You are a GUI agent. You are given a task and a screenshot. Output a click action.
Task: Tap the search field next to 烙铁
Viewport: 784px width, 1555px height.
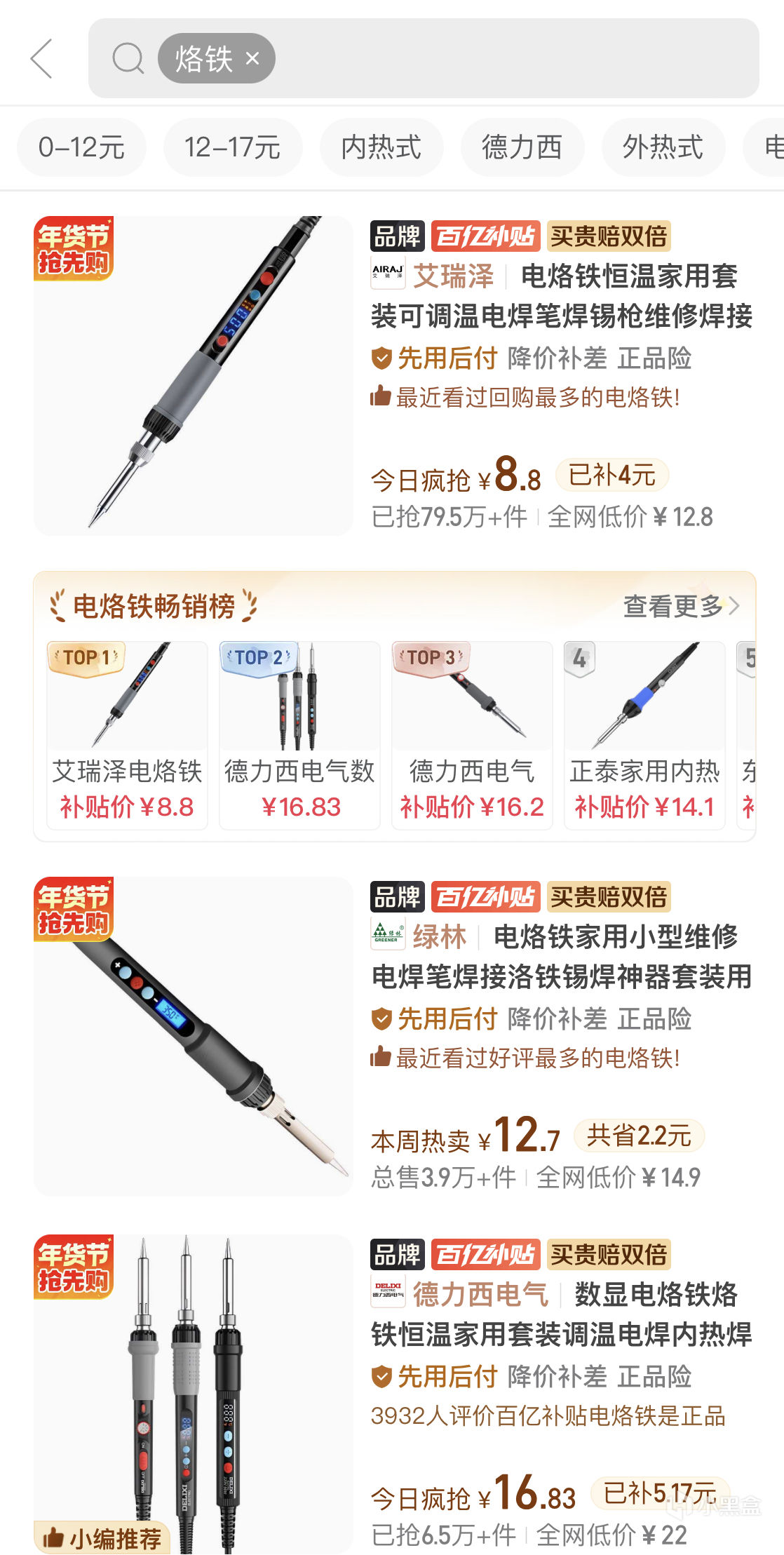pyautogui.click(x=512, y=58)
